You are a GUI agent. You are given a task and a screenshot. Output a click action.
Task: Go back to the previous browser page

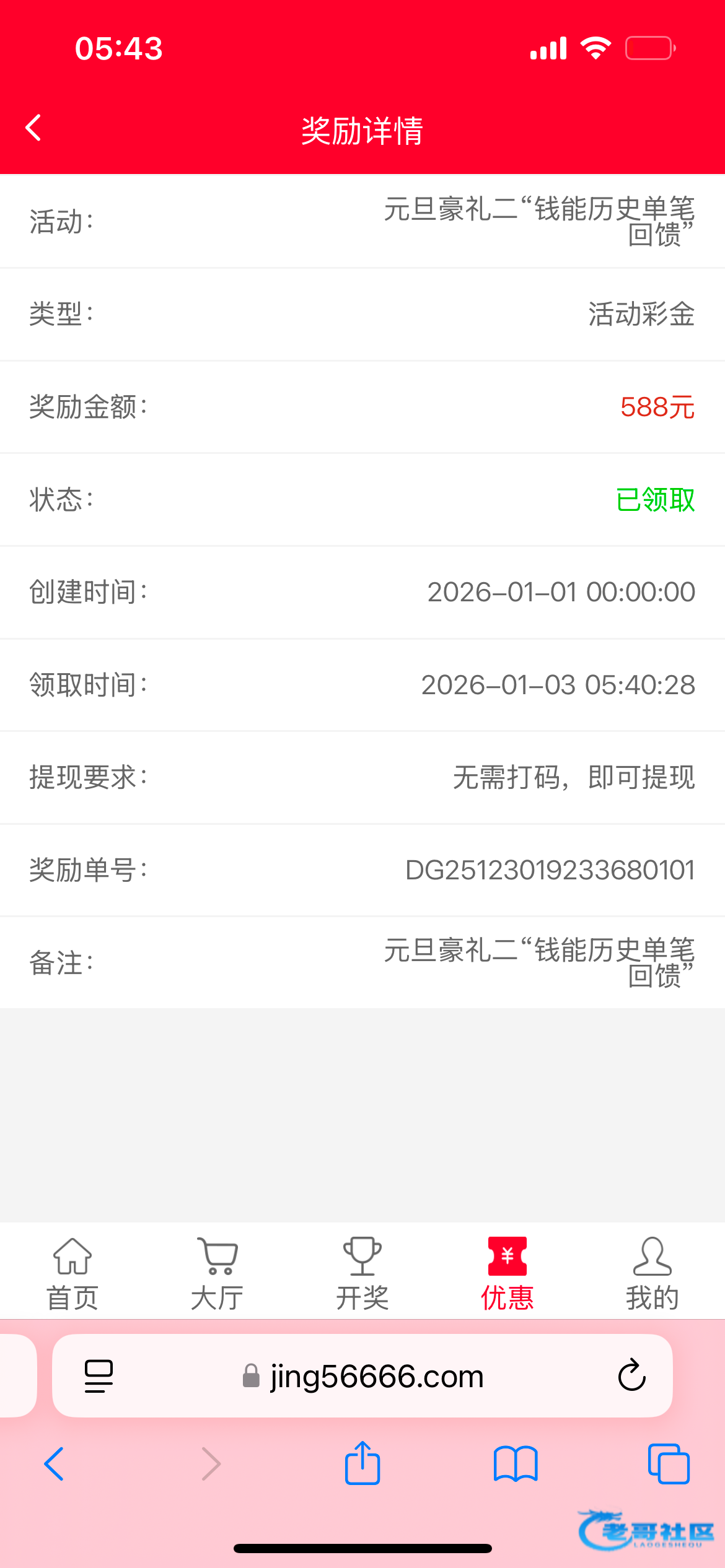click(x=54, y=1464)
